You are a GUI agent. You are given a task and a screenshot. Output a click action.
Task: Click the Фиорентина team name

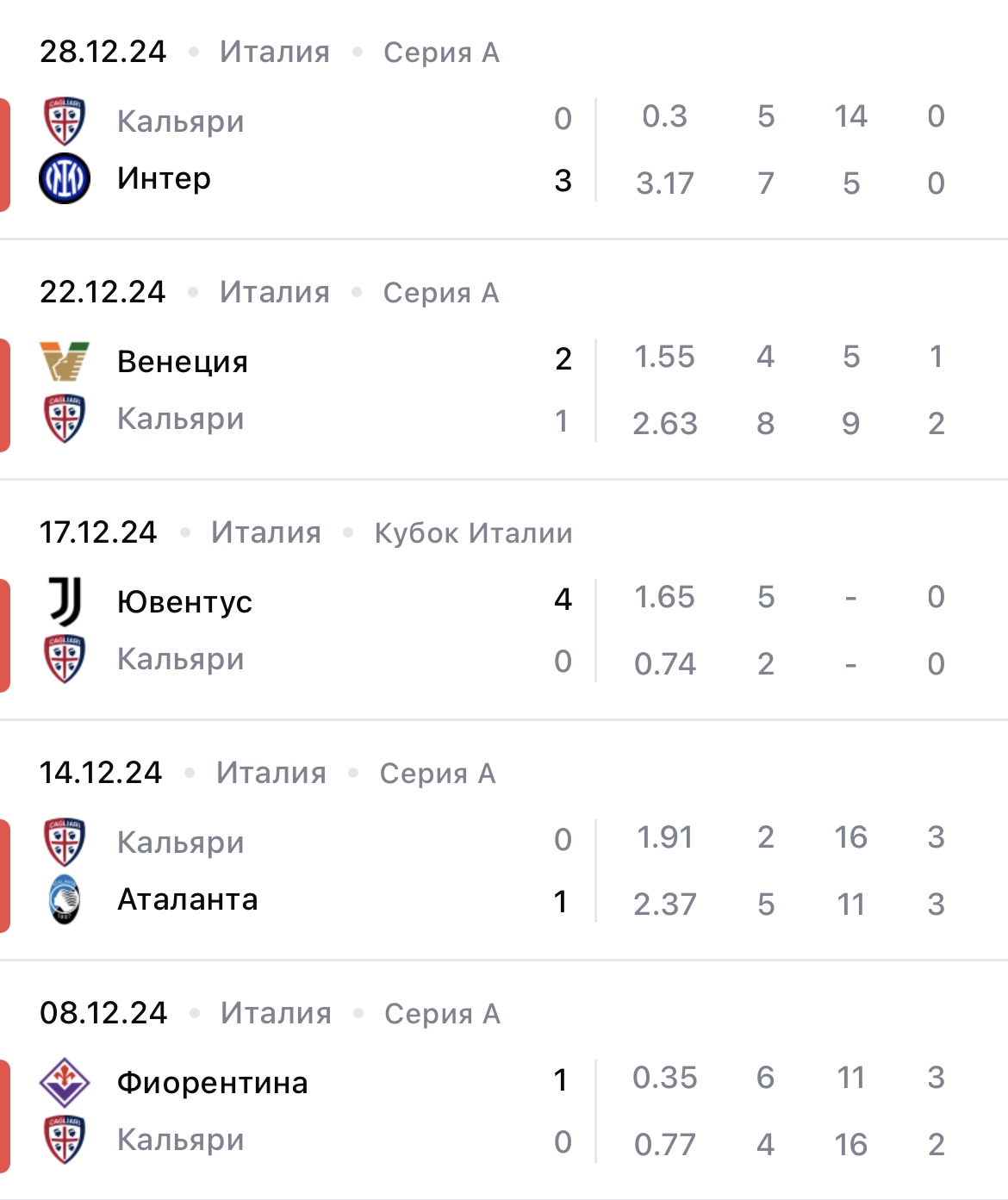point(215,1082)
